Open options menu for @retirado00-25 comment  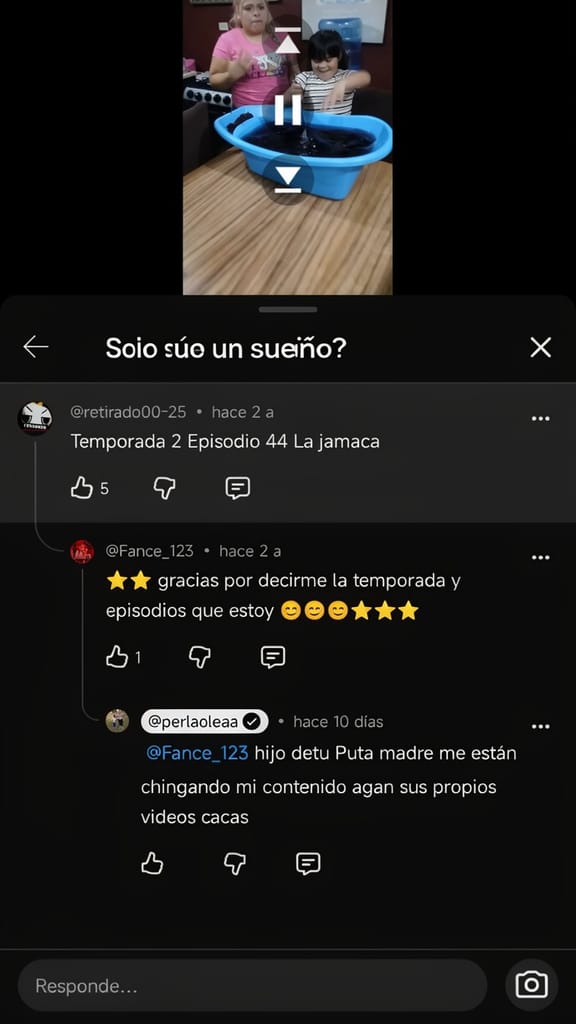coord(541,419)
